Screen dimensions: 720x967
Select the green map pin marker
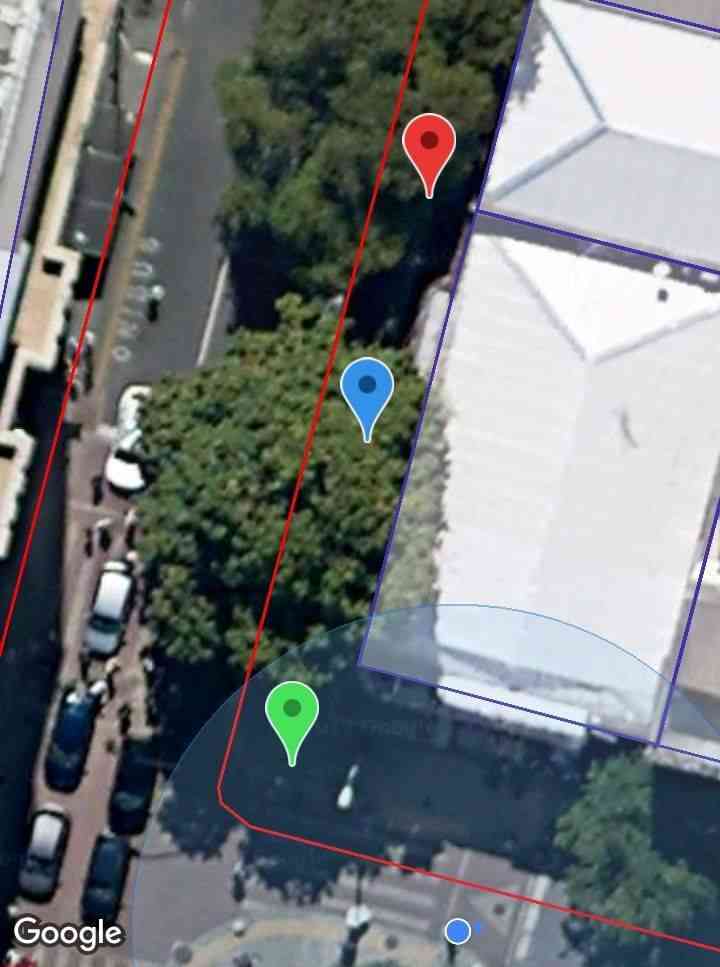[x=292, y=715]
